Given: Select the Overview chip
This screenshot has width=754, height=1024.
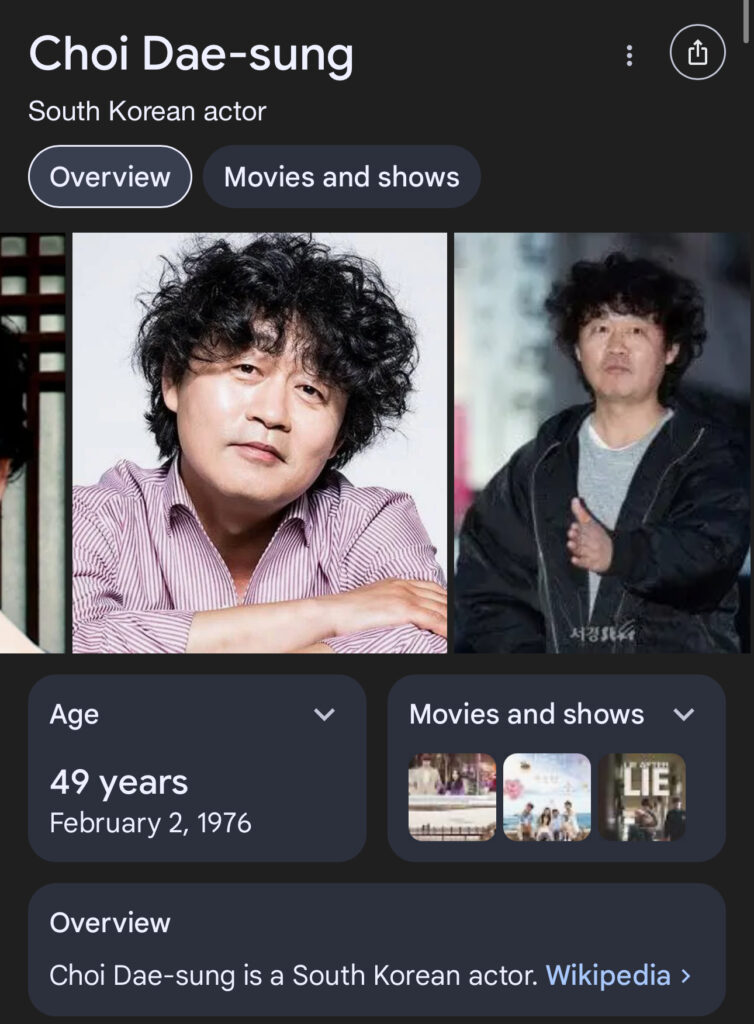Looking at the screenshot, I should tap(110, 177).
